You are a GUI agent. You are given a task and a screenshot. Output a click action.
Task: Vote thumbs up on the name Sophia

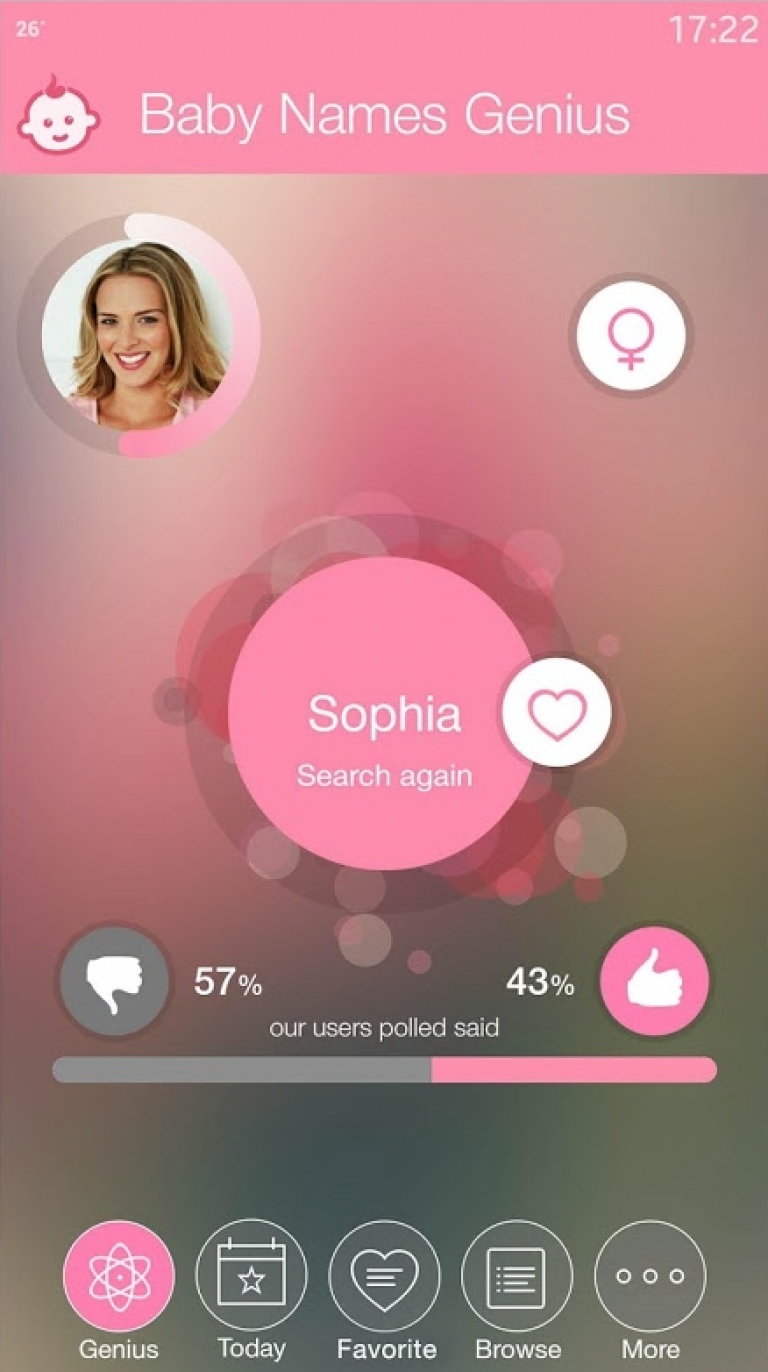click(x=654, y=981)
